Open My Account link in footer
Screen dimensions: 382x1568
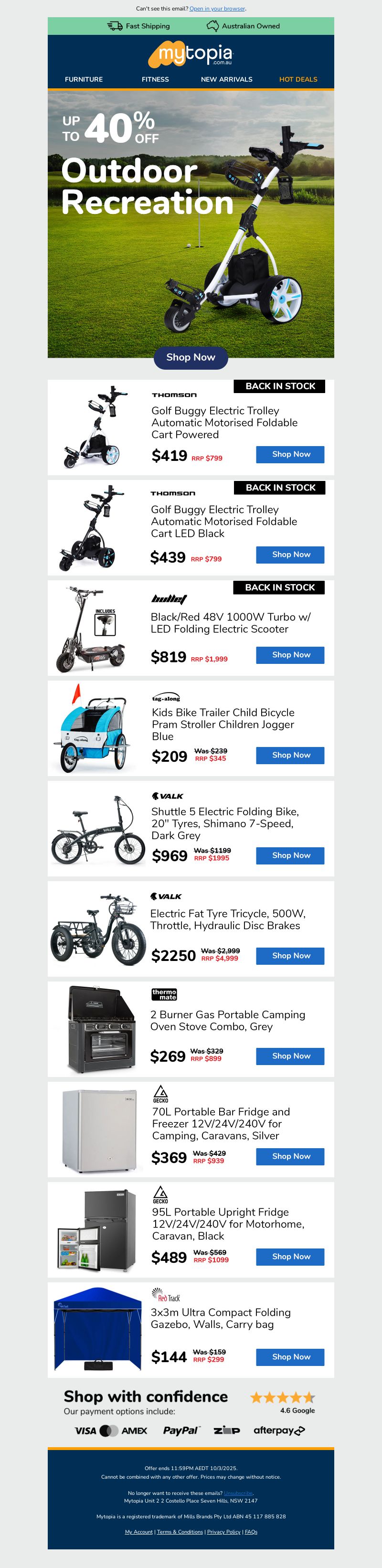pyautogui.click(x=138, y=1532)
